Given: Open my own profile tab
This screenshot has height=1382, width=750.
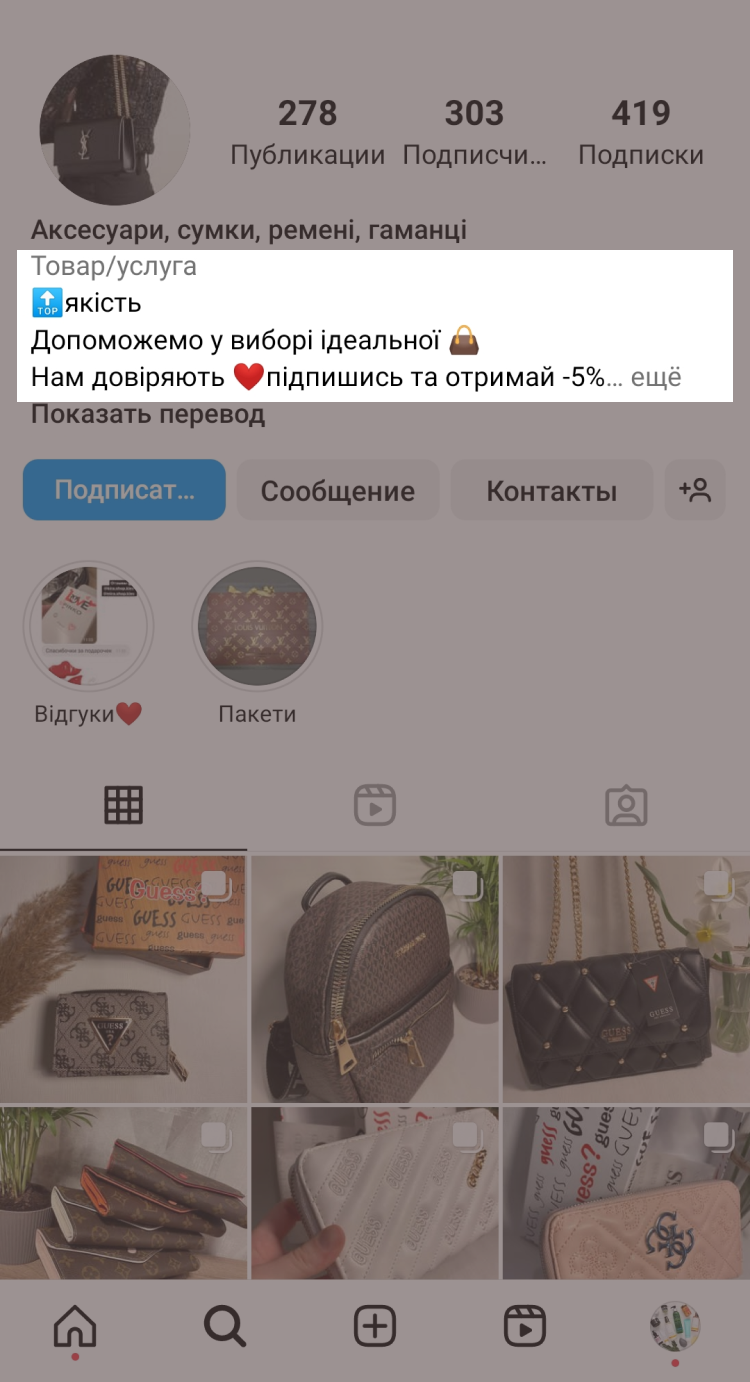Looking at the screenshot, I should pos(674,1327).
